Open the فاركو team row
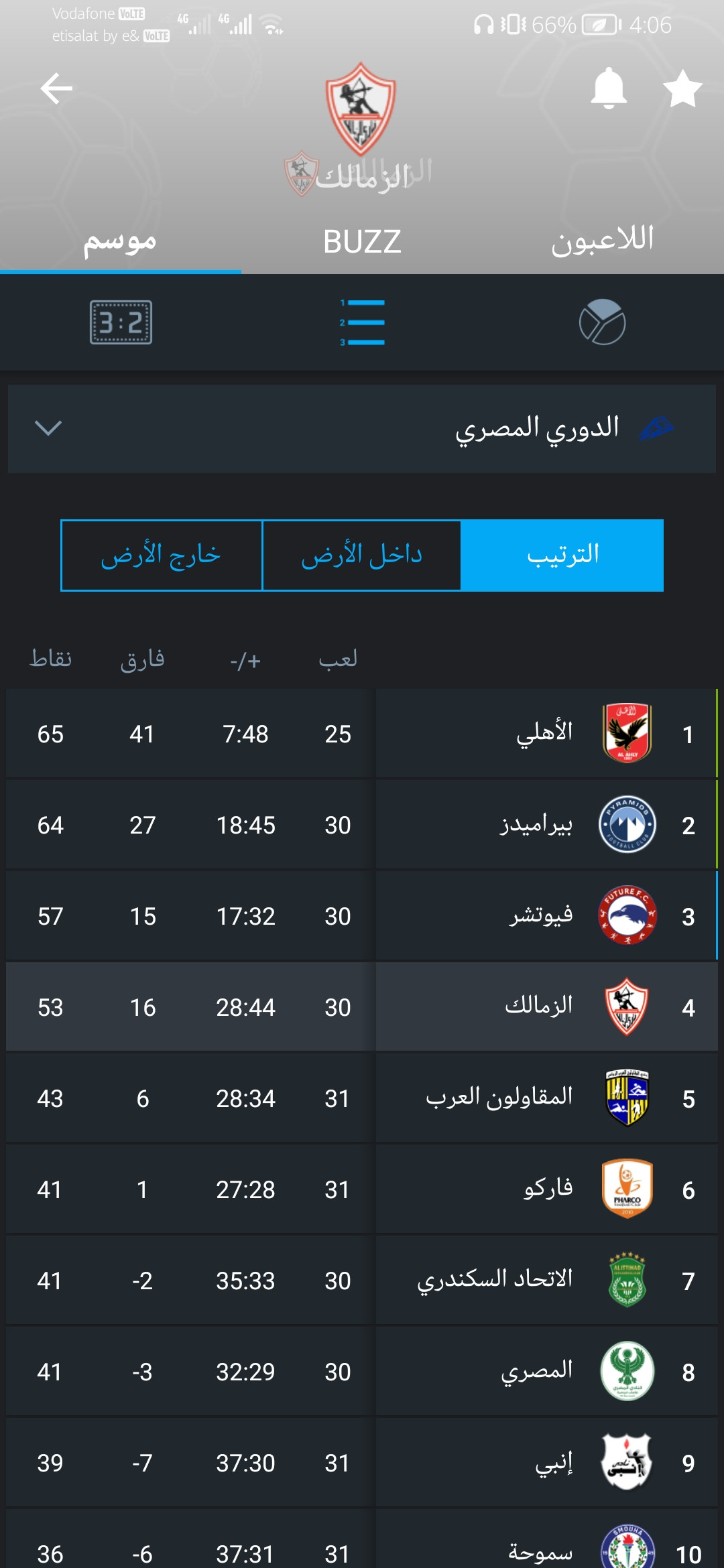Viewport: 724px width, 1568px height. pyautogui.click(x=362, y=1189)
